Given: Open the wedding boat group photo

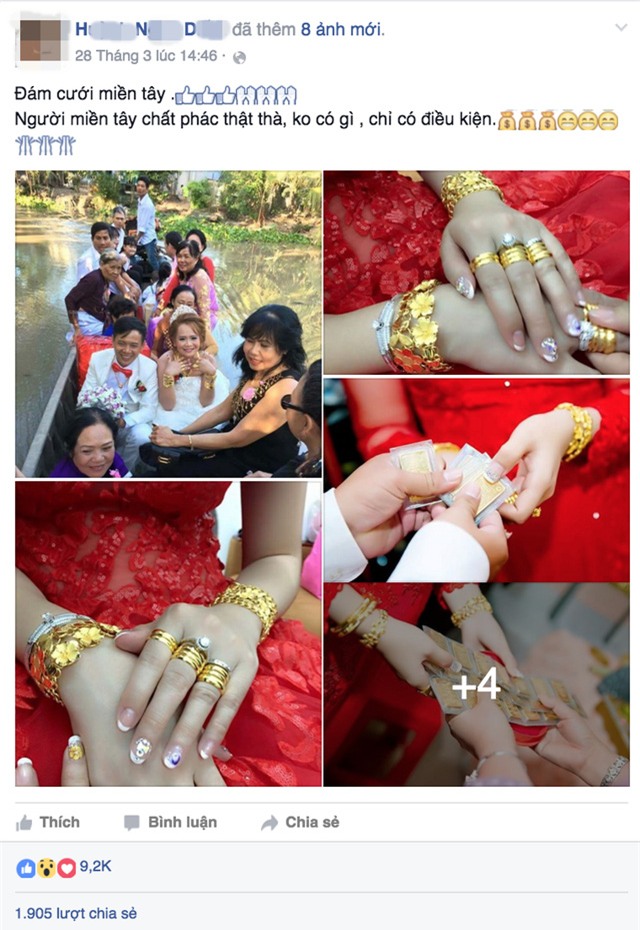Looking at the screenshot, I should (x=168, y=323).
